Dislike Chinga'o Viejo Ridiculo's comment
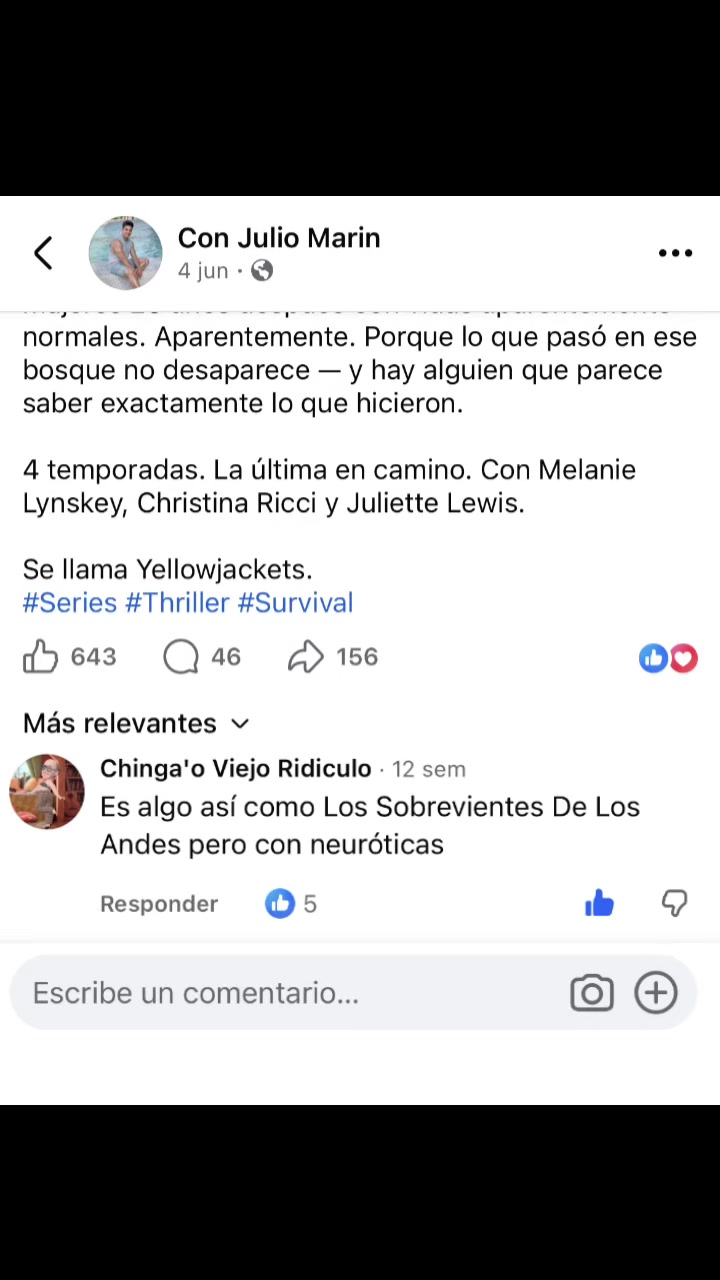The width and height of the screenshot is (720, 1280). (x=675, y=904)
